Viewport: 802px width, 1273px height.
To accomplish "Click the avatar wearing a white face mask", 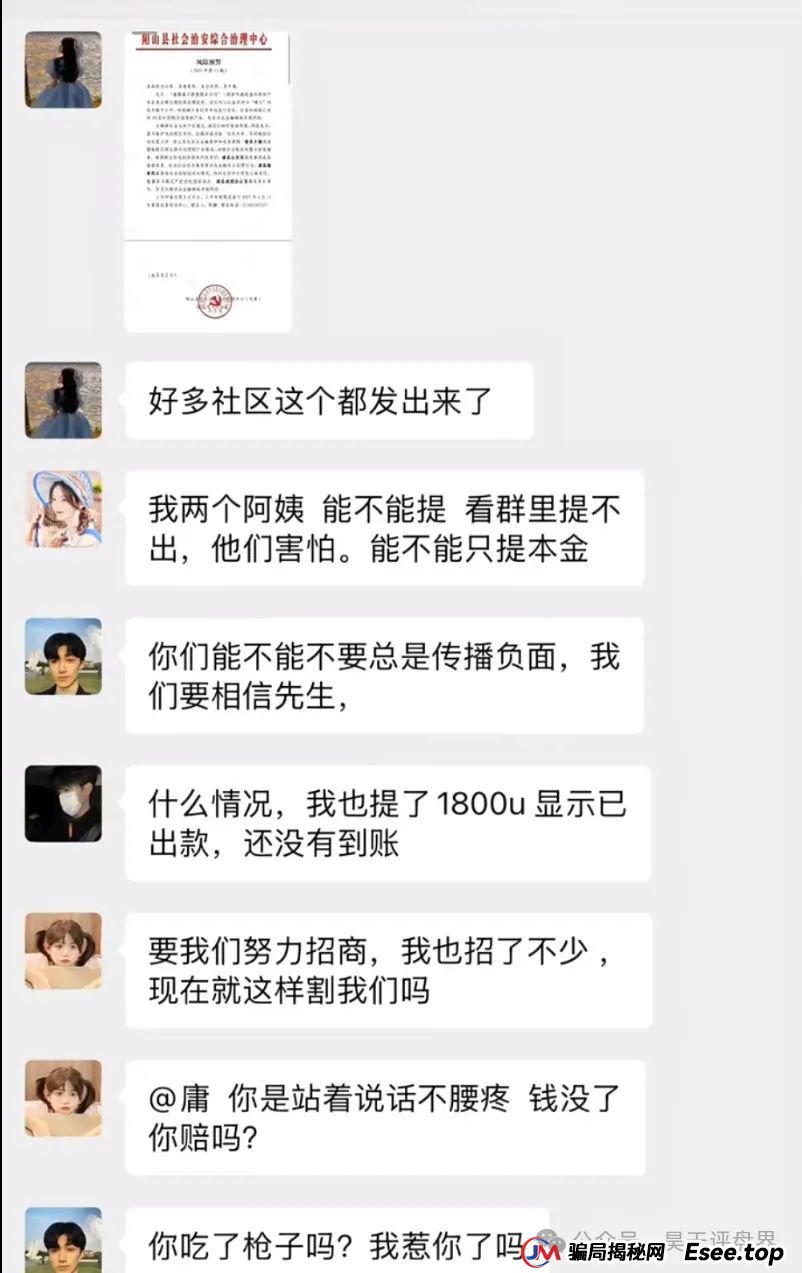I will pyautogui.click(x=63, y=803).
